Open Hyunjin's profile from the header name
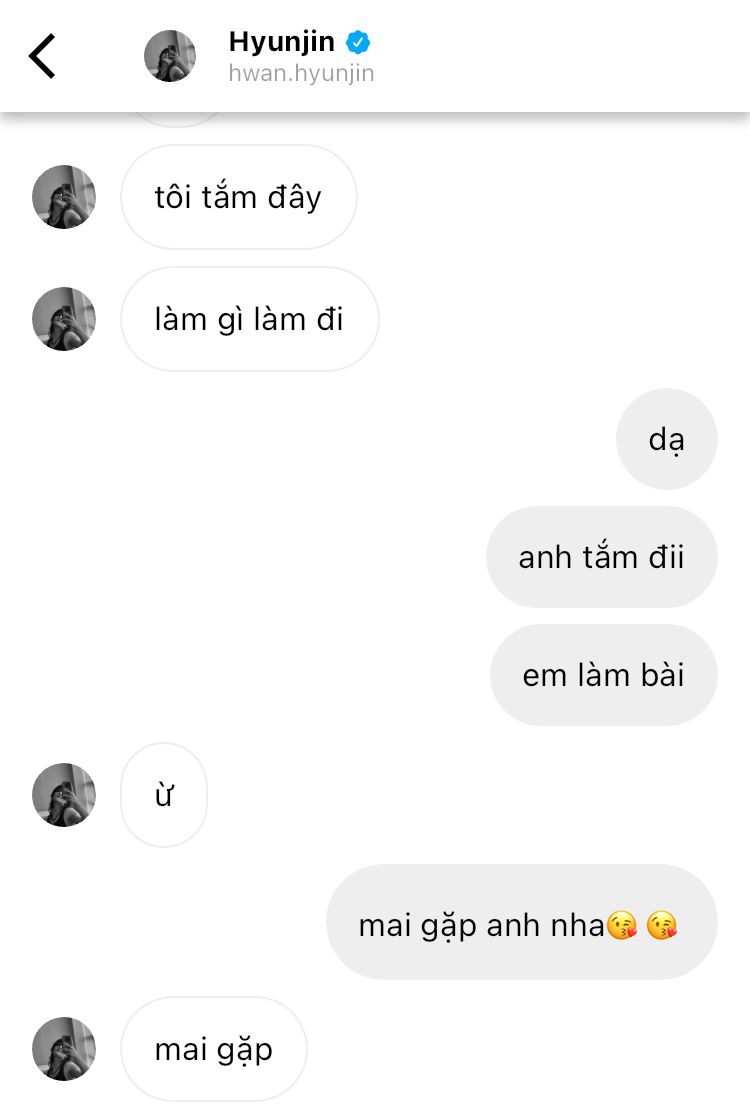Image resolution: width=750 pixels, height=1120 pixels. tap(284, 42)
